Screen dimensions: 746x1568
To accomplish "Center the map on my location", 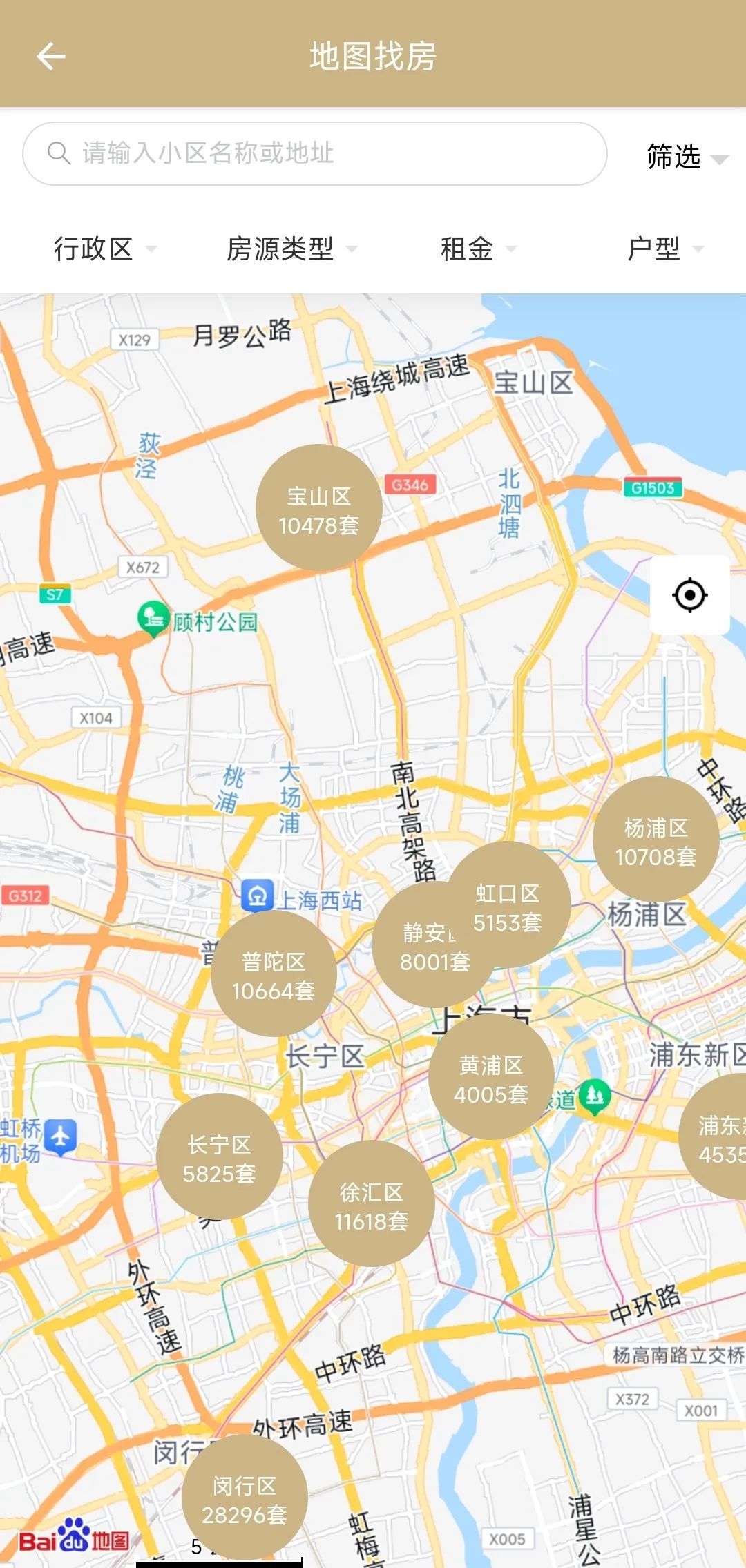I will click(x=689, y=594).
